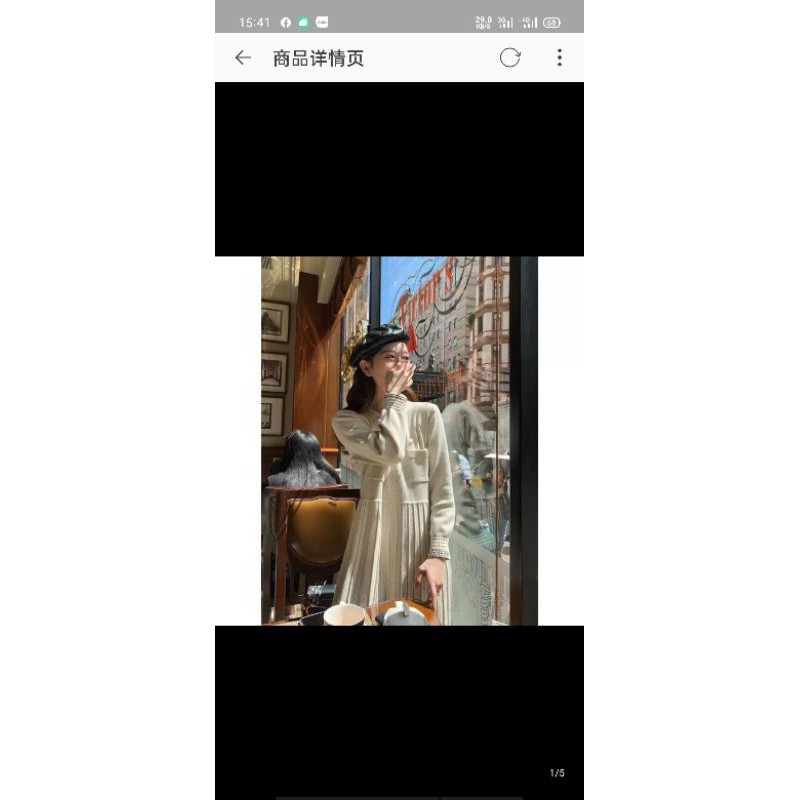Image resolution: width=800 pixels, height=800 pixels.
Task: Open the product photo full view
Action: coord(399,440)
